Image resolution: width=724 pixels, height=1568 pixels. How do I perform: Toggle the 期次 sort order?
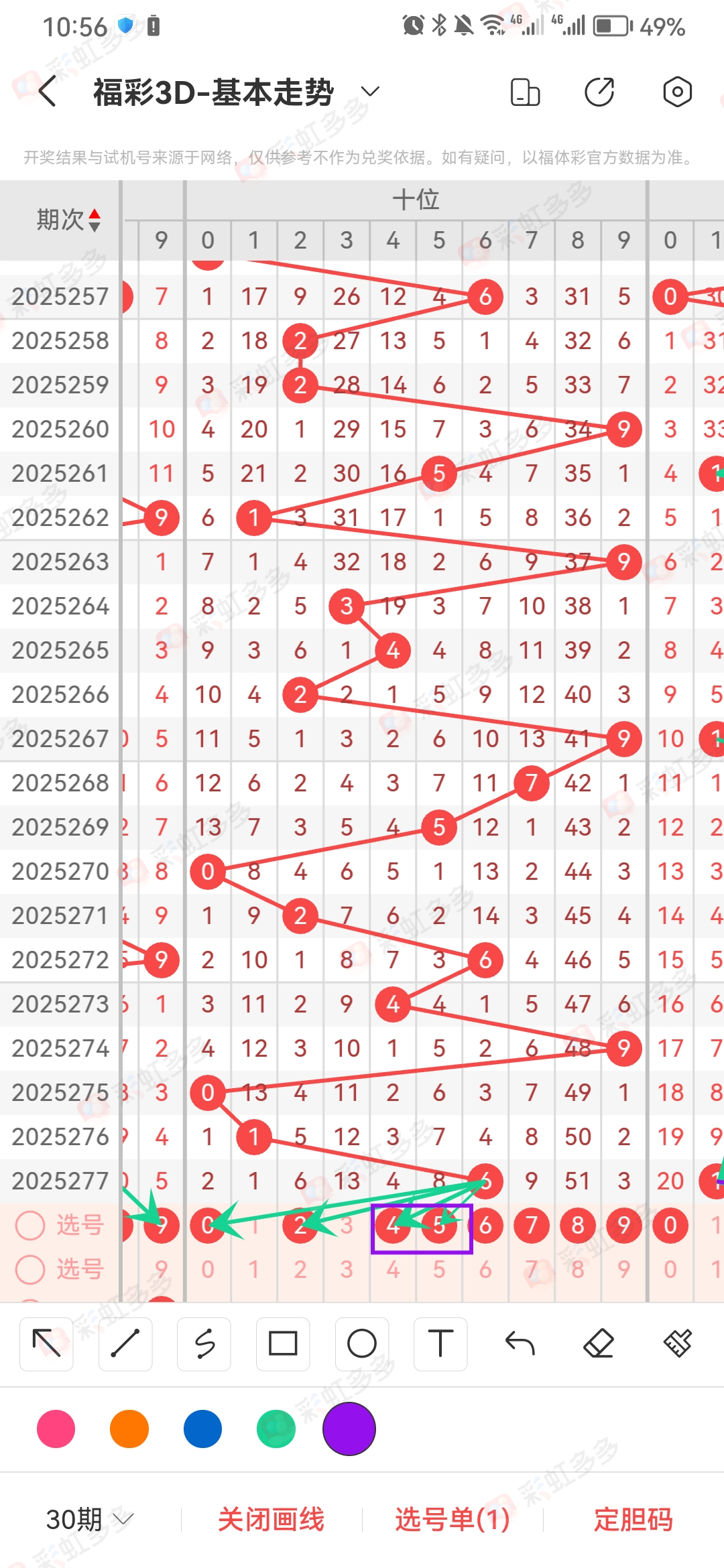point(95,220)
